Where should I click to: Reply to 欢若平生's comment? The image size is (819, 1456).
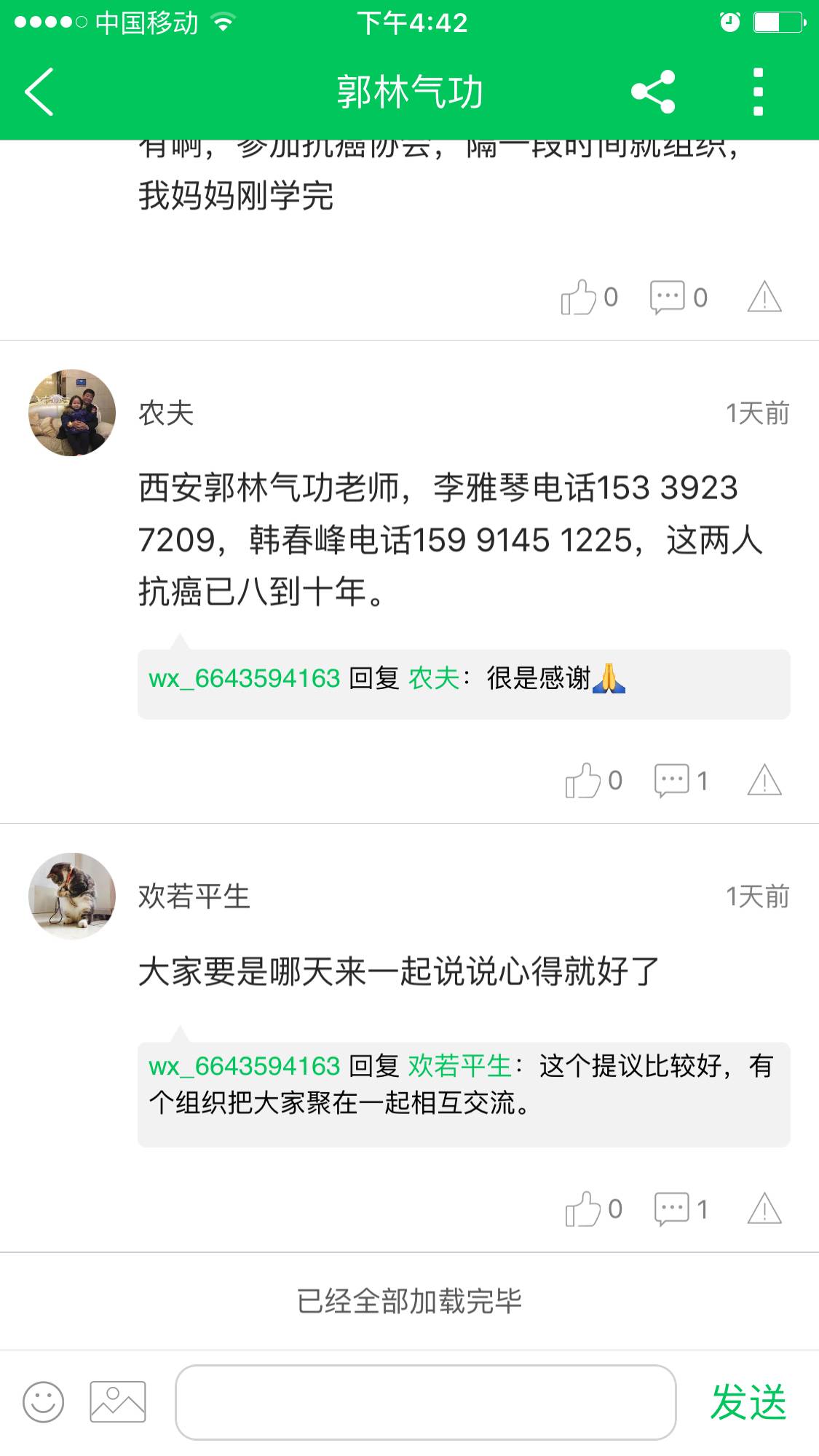671,1209
